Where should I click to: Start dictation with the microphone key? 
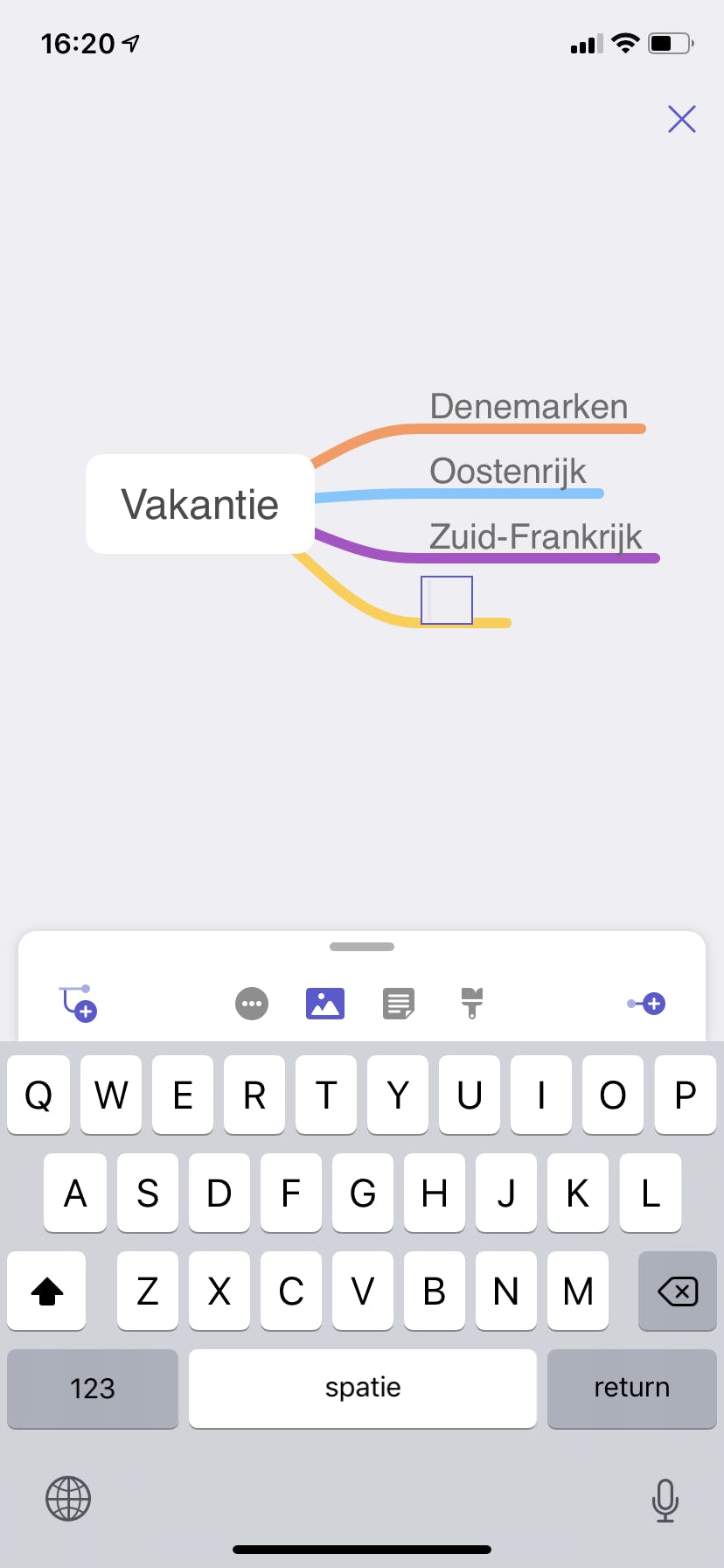point(665,1500)
